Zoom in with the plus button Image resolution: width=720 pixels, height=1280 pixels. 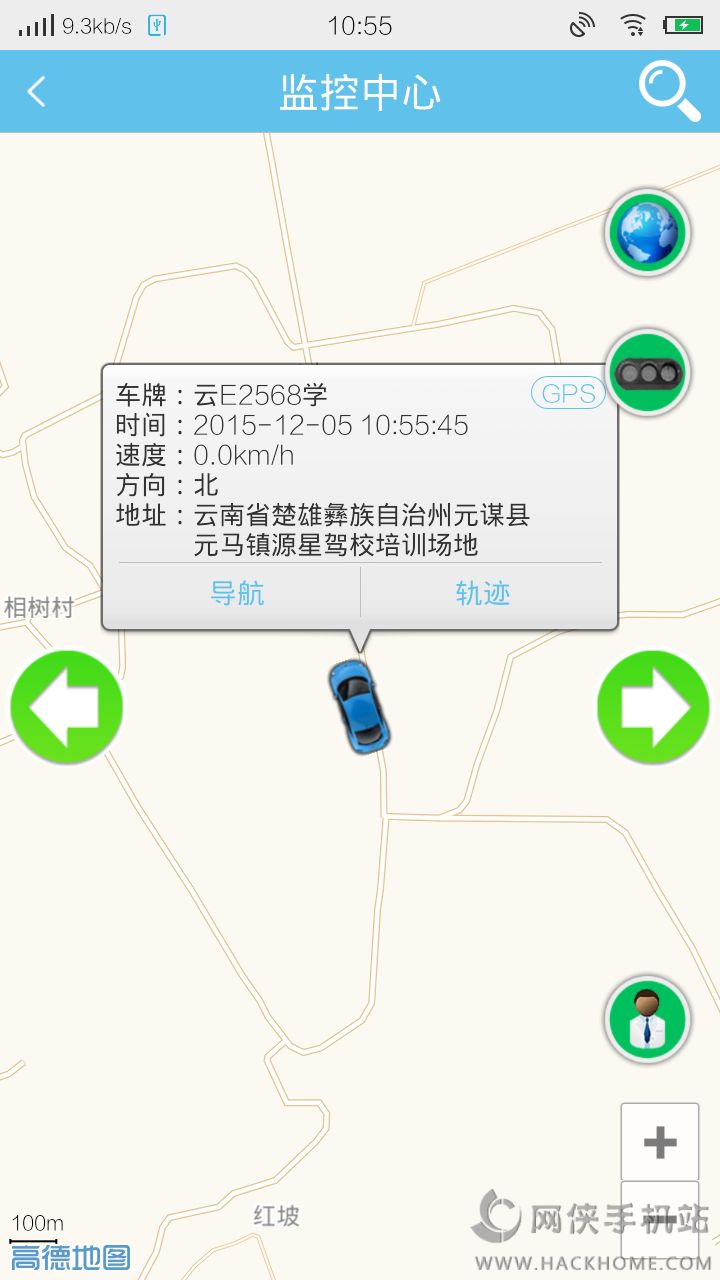point(660,1142)
